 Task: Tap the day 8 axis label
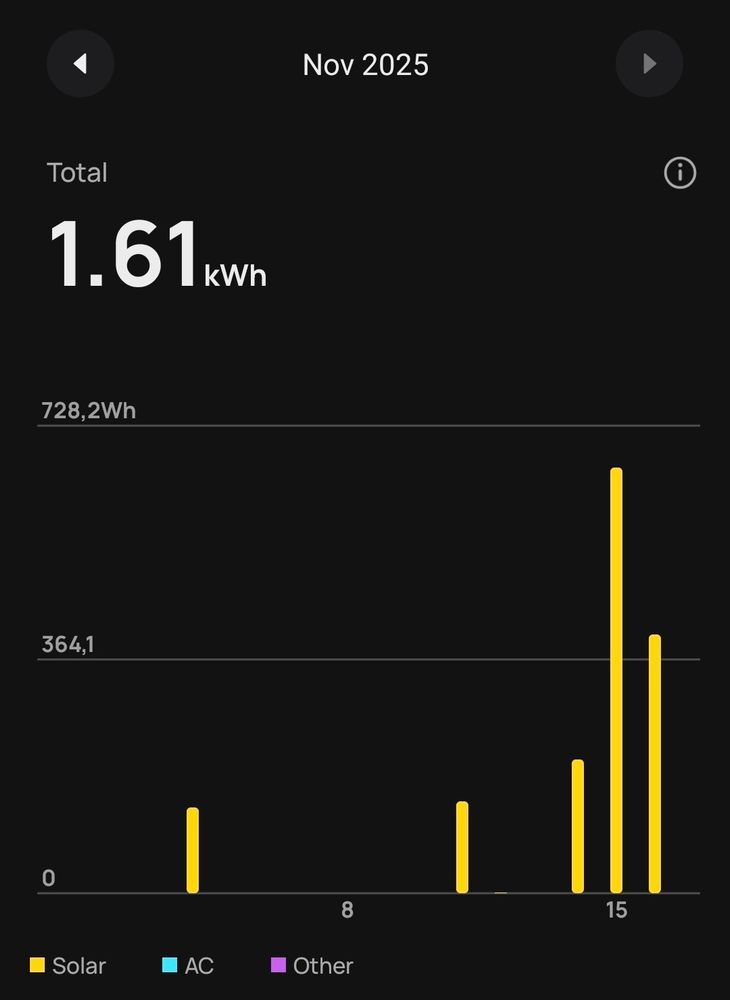(x=347, y=910)
